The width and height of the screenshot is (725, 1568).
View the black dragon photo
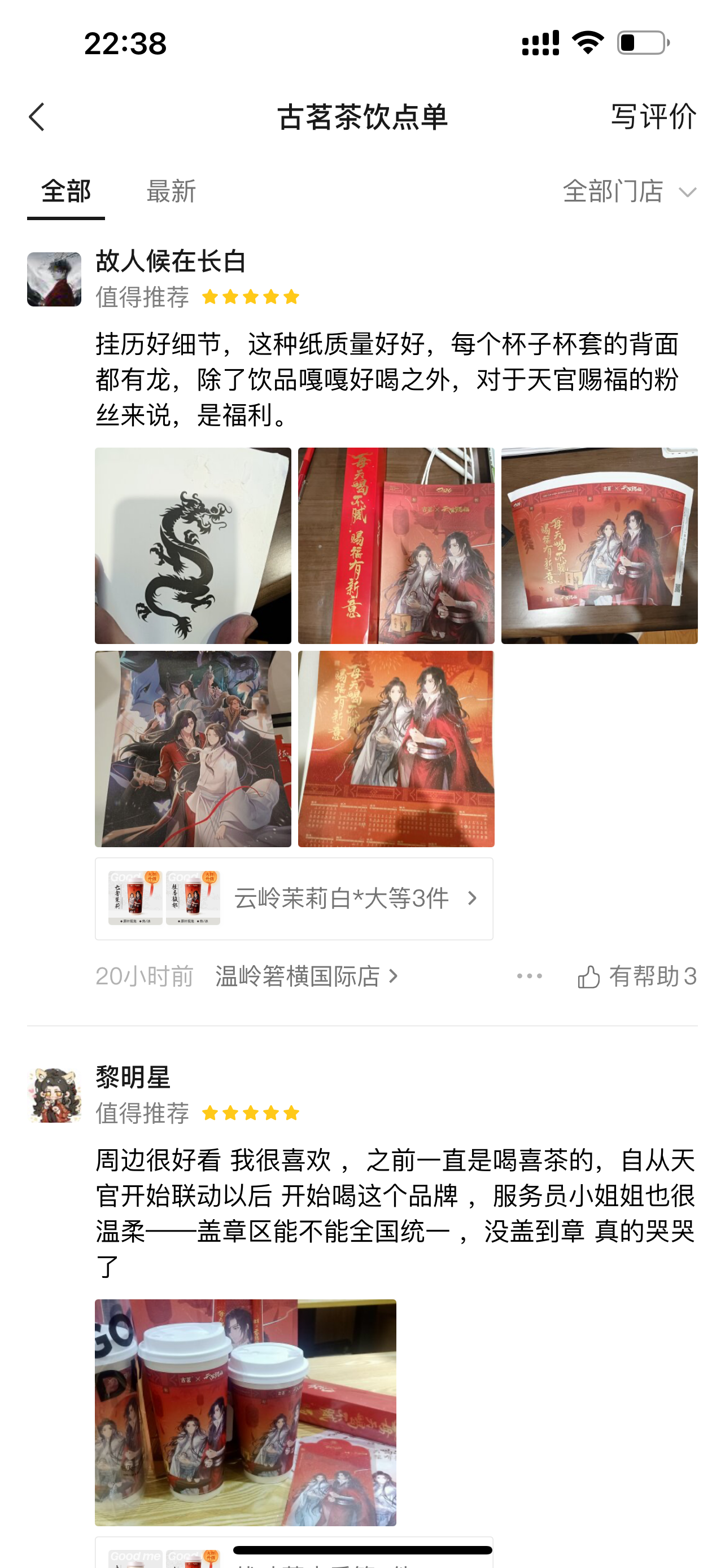[x=193, y=546]
